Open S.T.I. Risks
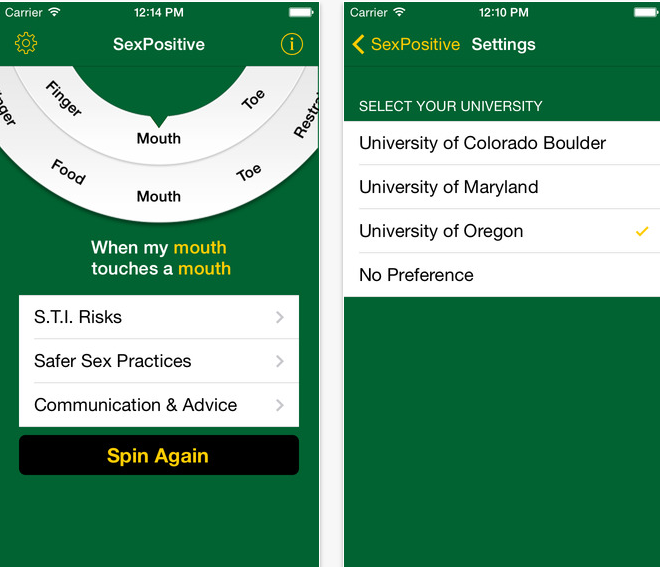The image size is (660, 567). click(x=158, y=317)
